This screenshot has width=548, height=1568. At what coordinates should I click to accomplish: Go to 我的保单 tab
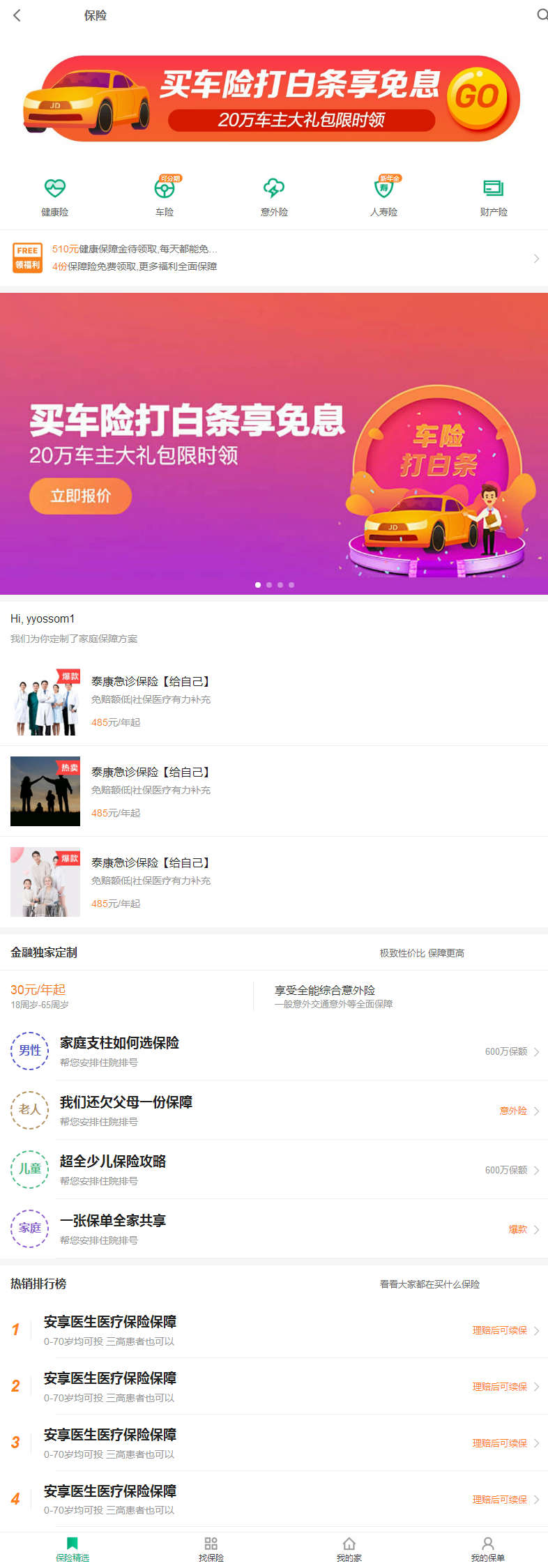487,1549
